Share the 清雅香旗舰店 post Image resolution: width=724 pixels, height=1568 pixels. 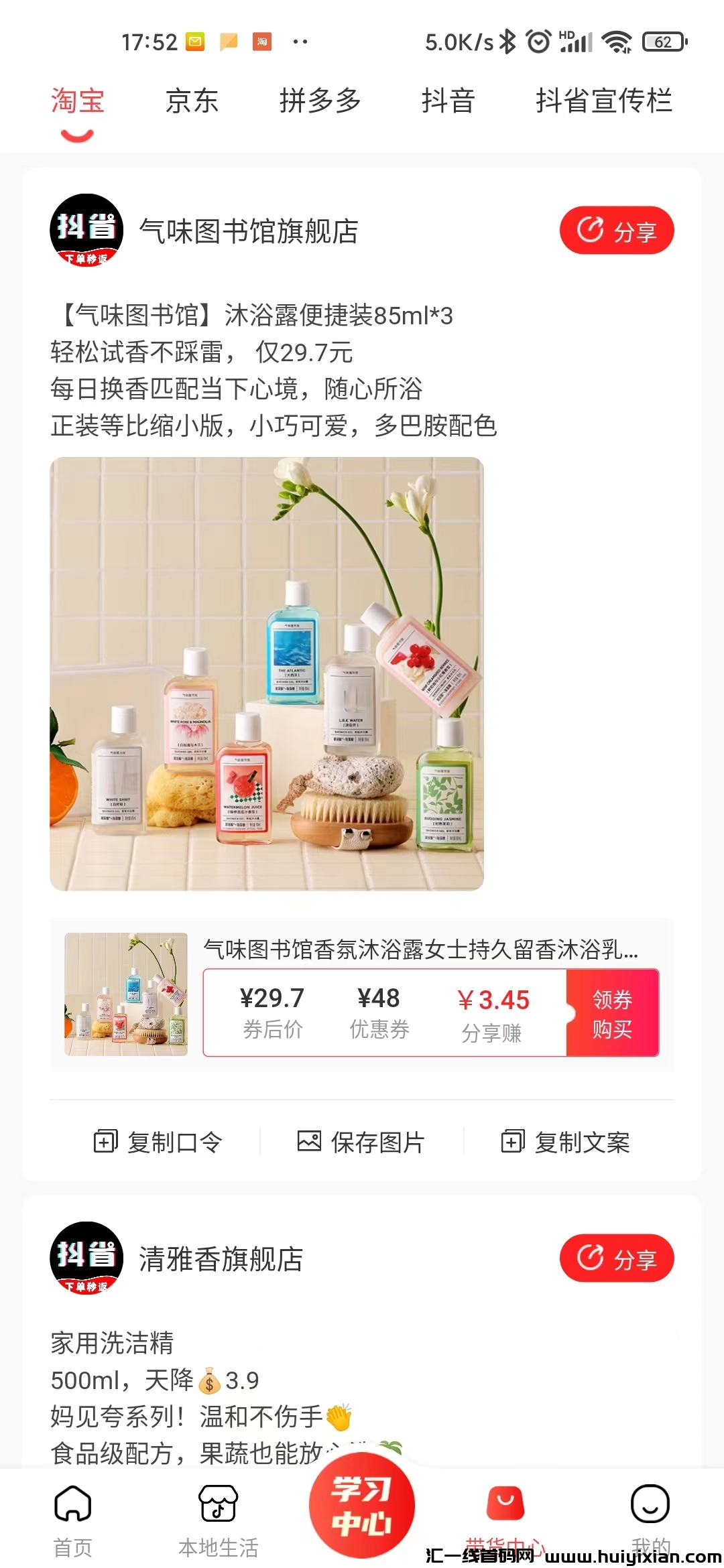(616, 1258)
